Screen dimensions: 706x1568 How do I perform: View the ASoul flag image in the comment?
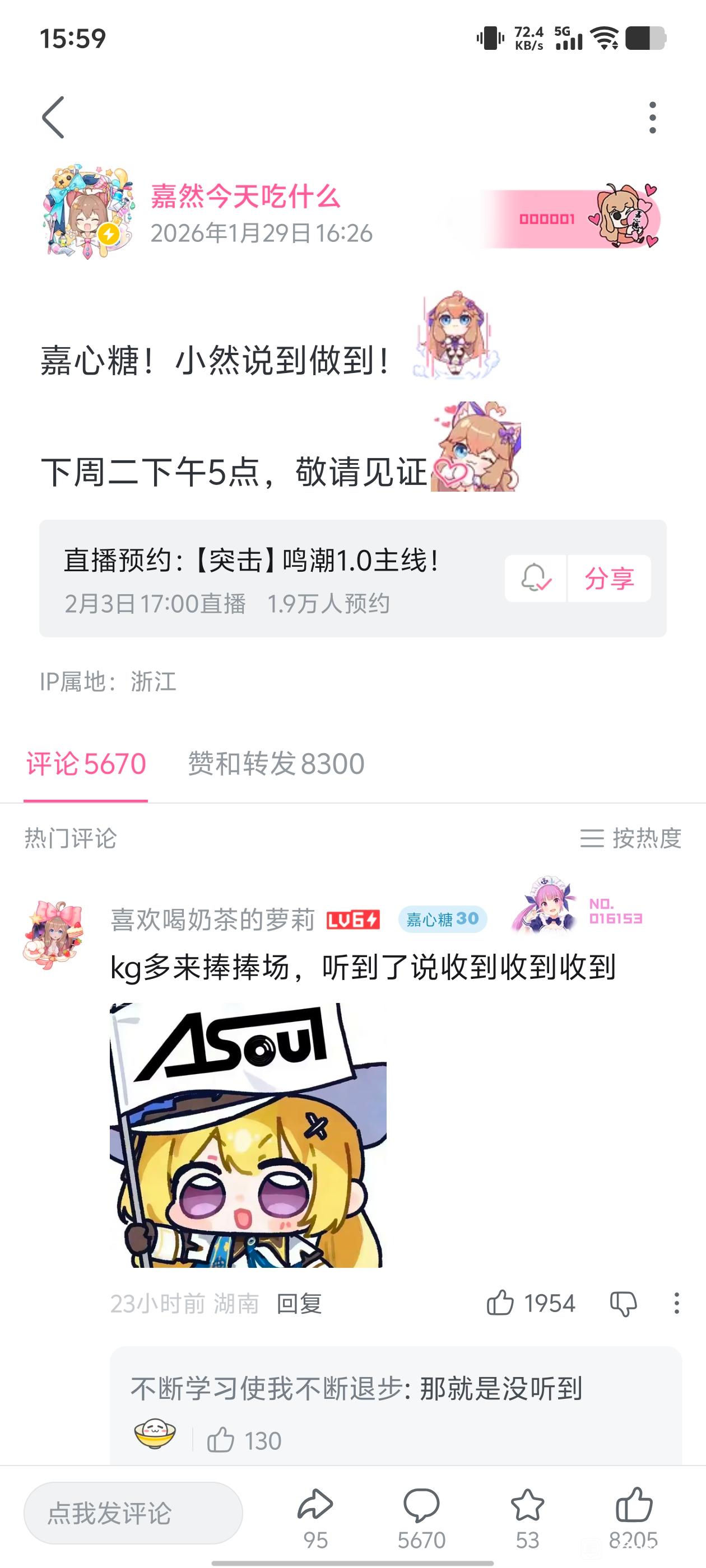pos(247,1136)
